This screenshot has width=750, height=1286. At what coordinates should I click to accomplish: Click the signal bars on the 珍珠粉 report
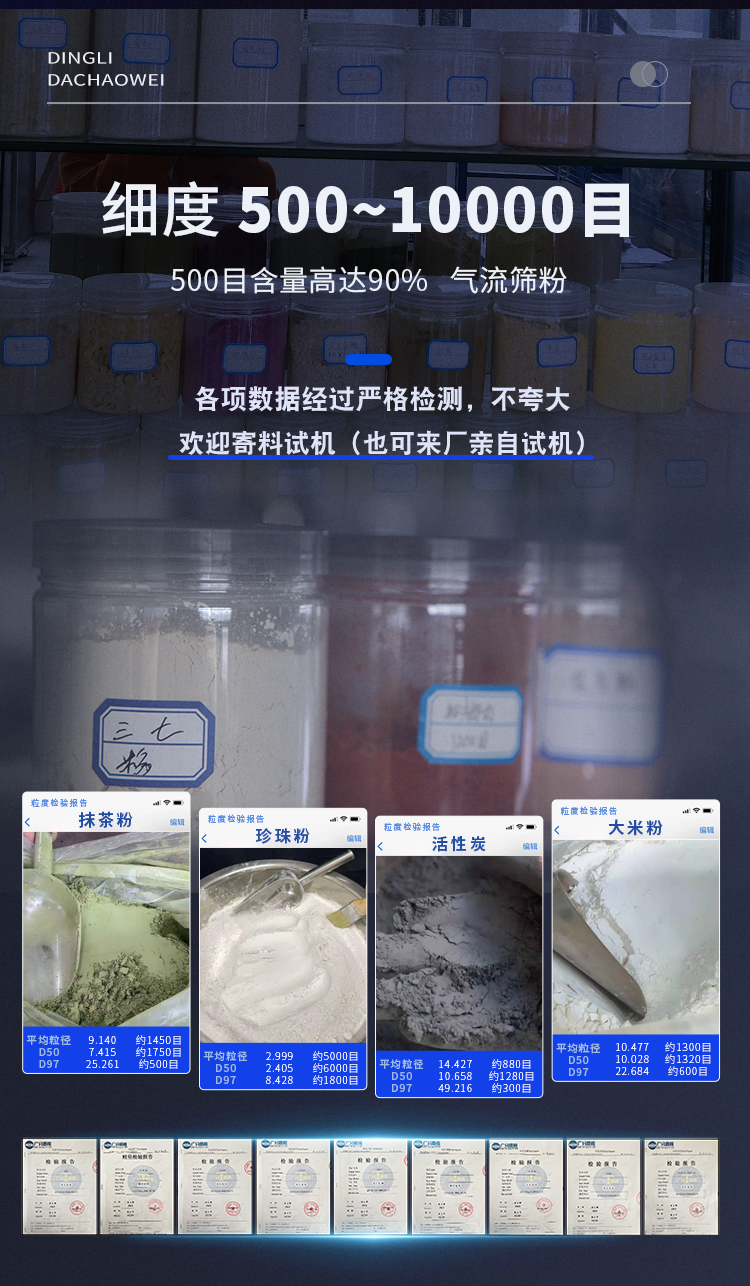pyautogui.click(x=333, y=819)
